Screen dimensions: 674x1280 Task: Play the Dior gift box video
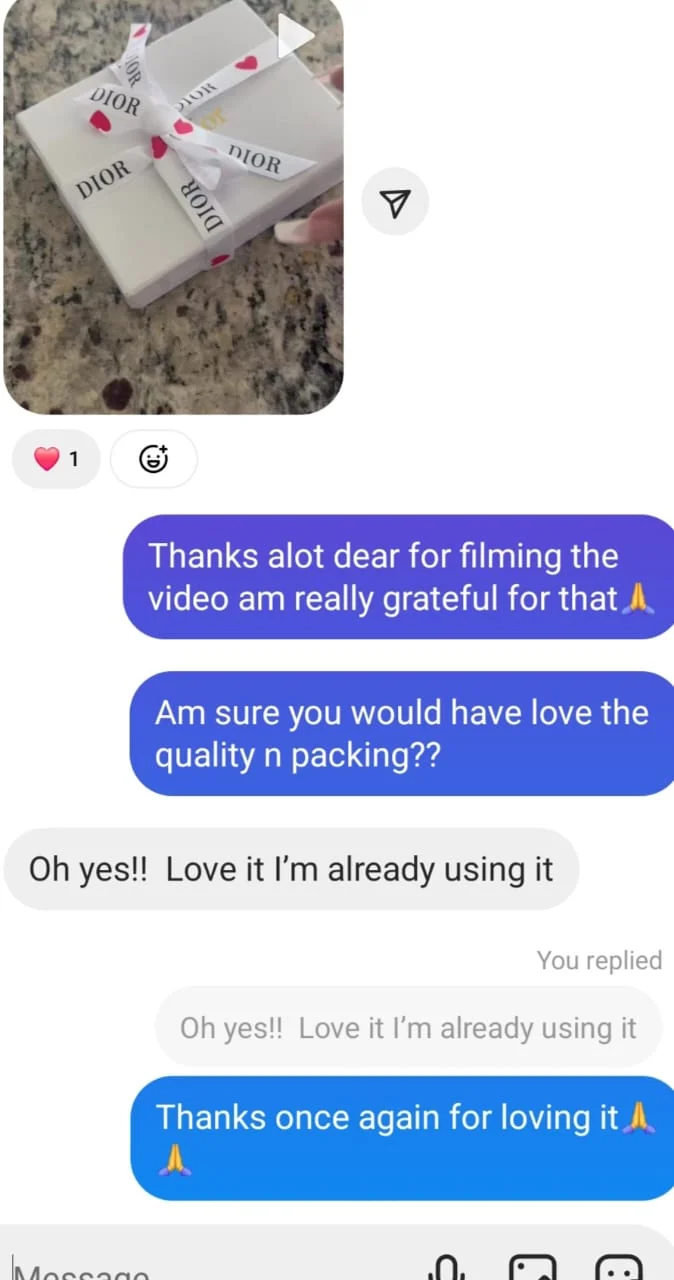pos(172,205)
